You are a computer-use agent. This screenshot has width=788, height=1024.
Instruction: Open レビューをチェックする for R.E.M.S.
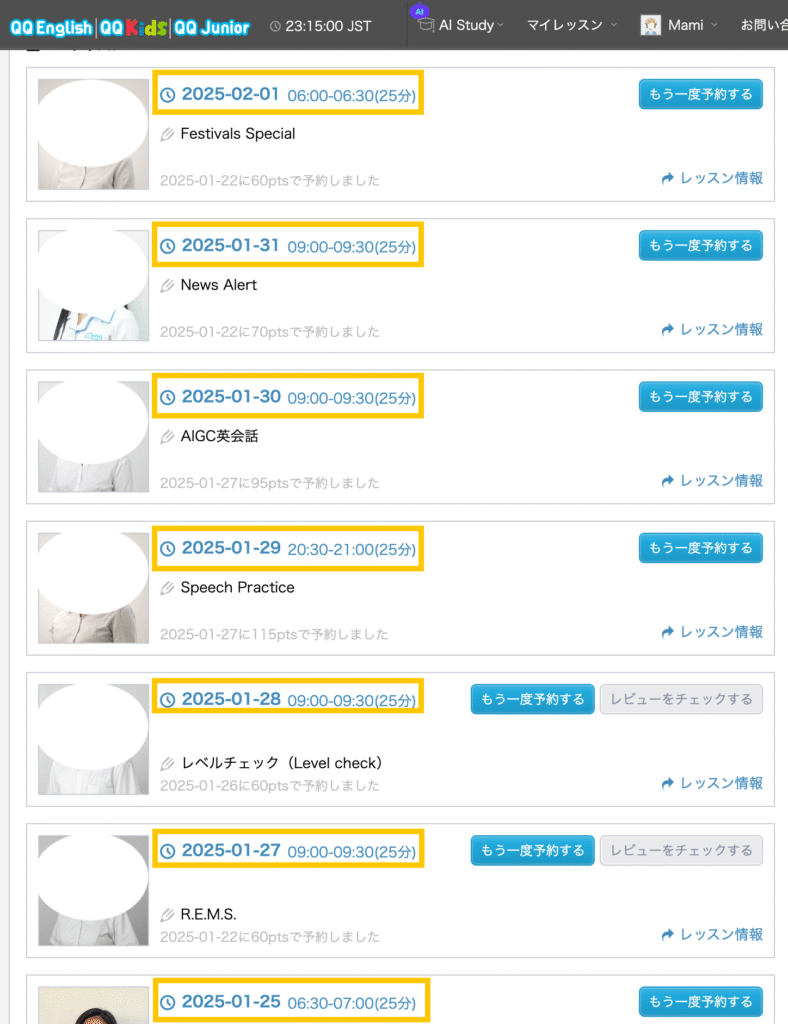681,850
